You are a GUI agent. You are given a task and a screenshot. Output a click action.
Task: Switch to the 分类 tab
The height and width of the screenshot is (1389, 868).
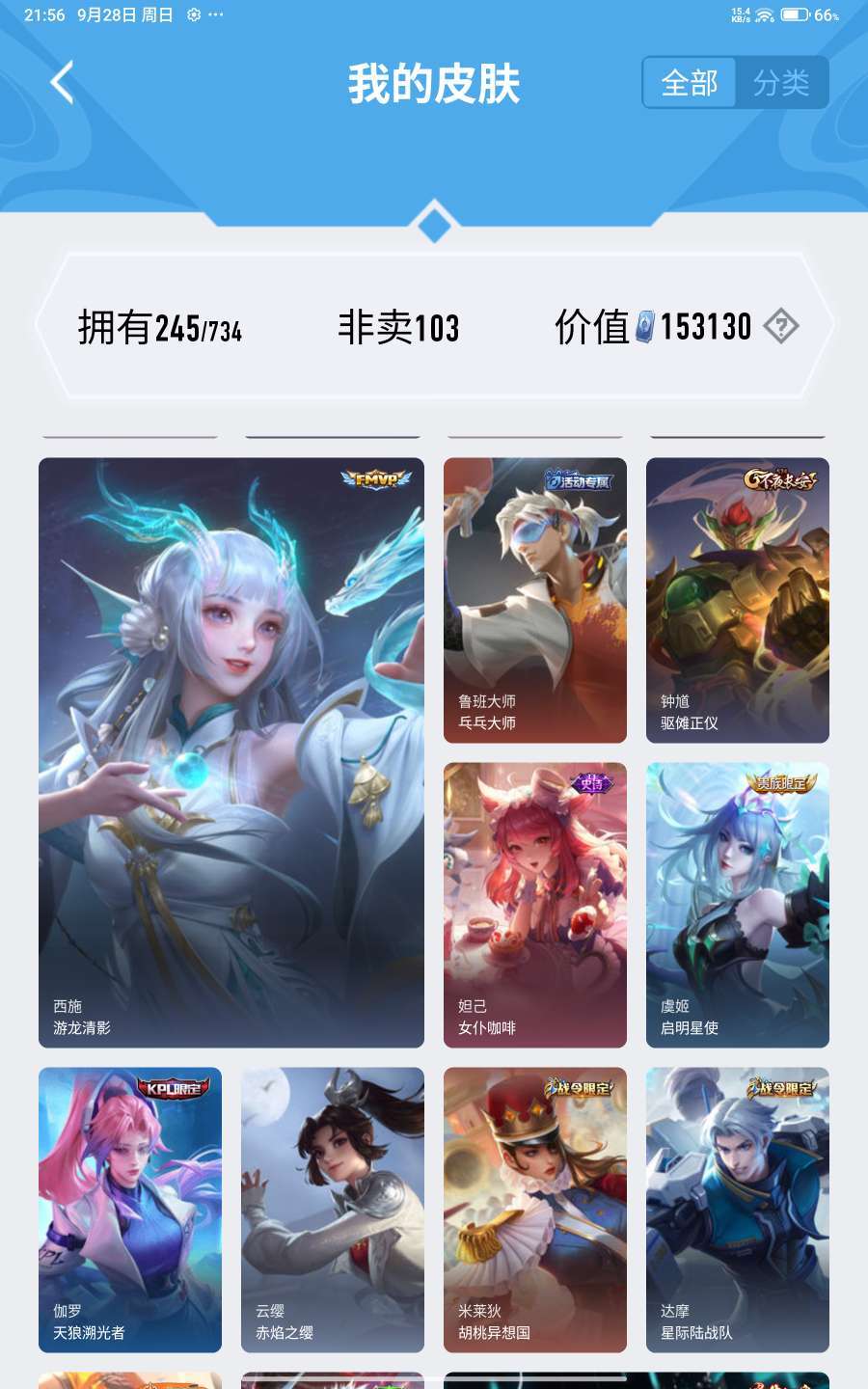tap(781, 83)
